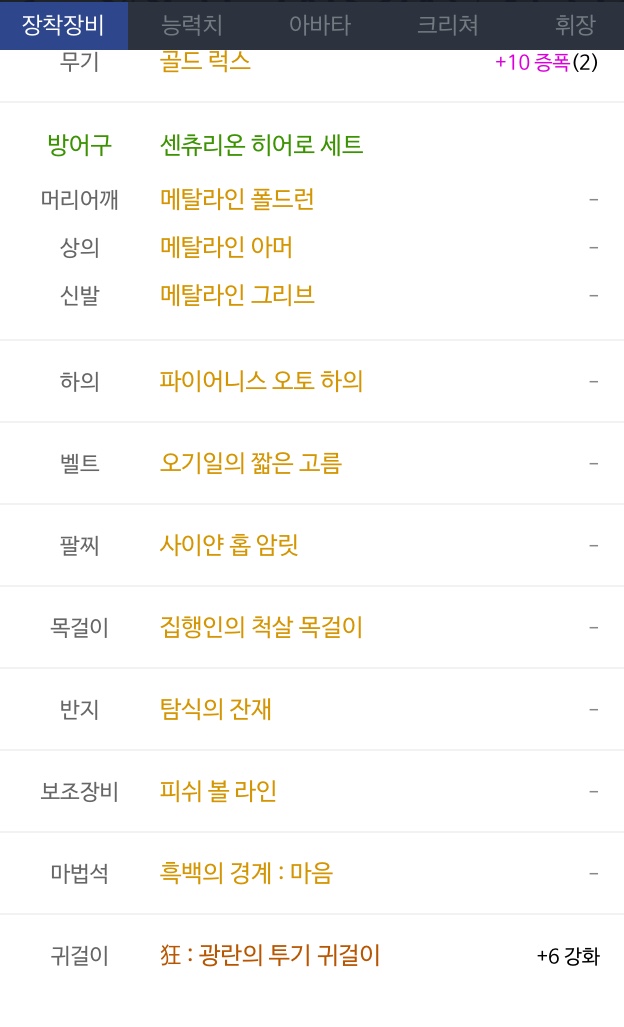Open 집행인의 척살 목걸이 necklace

point(261,627)
